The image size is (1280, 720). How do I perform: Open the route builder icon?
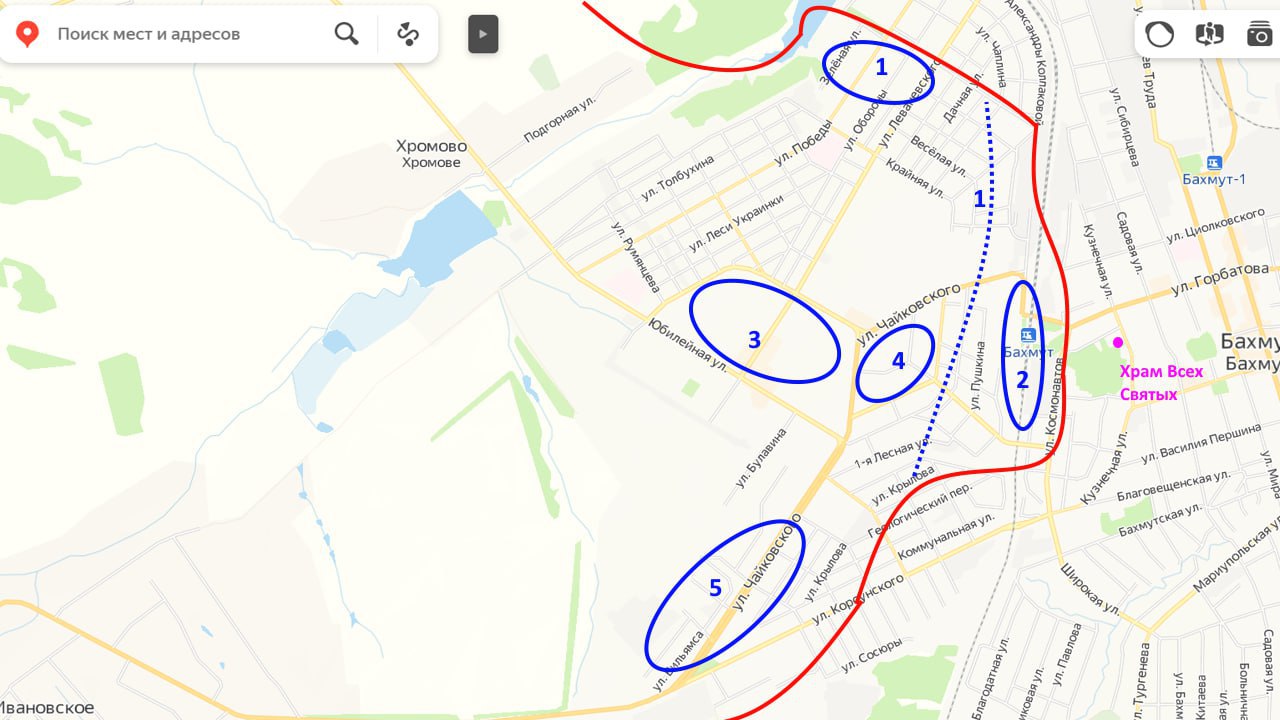point(407,34)
